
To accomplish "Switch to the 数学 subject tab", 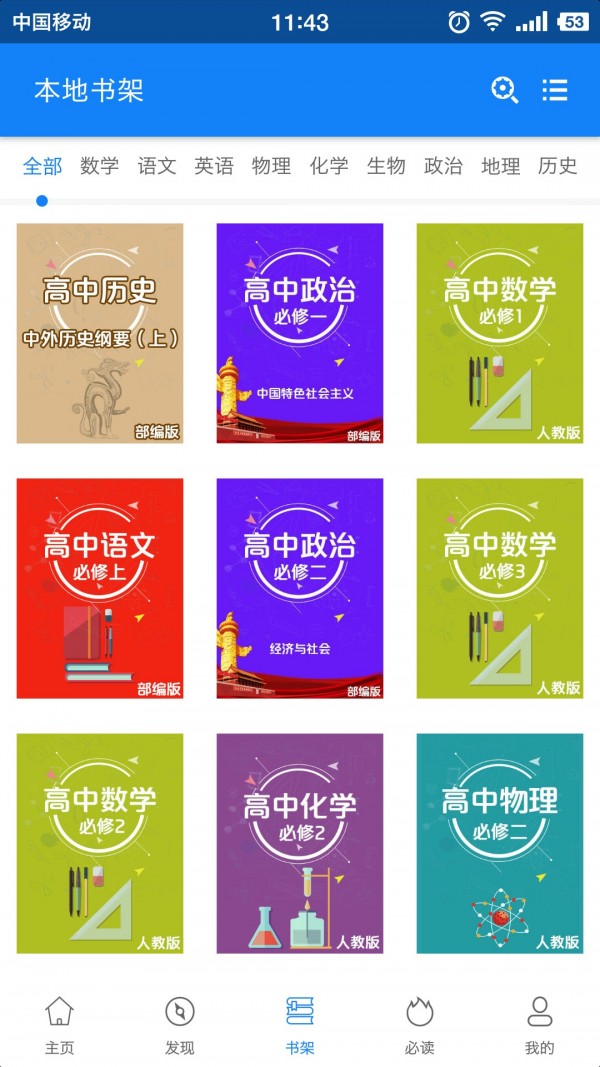I will pyautogui.click(x=99, y=166).
